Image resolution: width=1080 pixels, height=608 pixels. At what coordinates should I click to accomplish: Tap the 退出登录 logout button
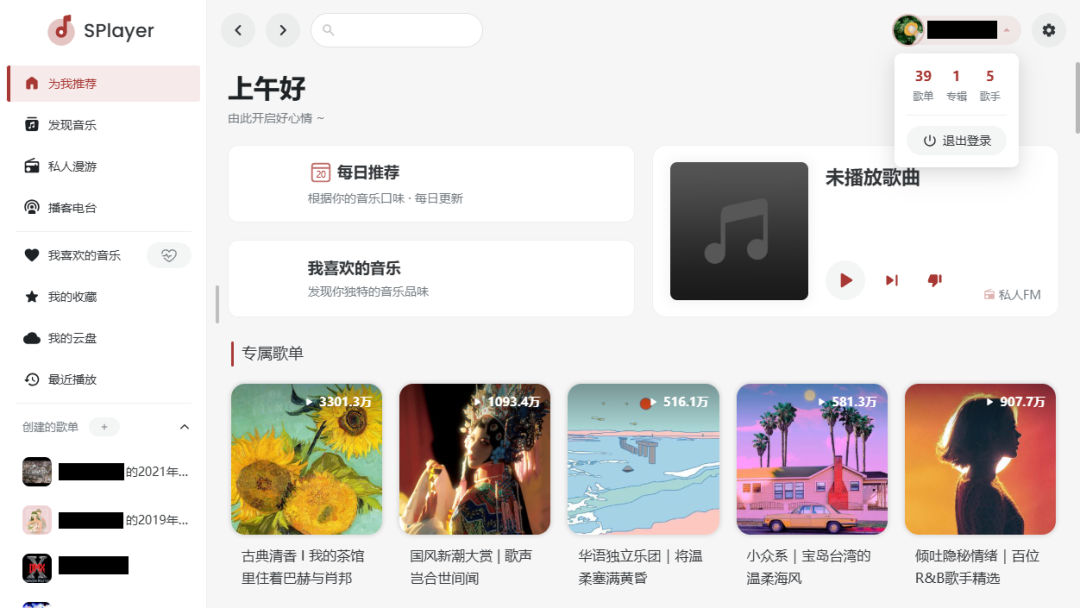coord(956,141)
